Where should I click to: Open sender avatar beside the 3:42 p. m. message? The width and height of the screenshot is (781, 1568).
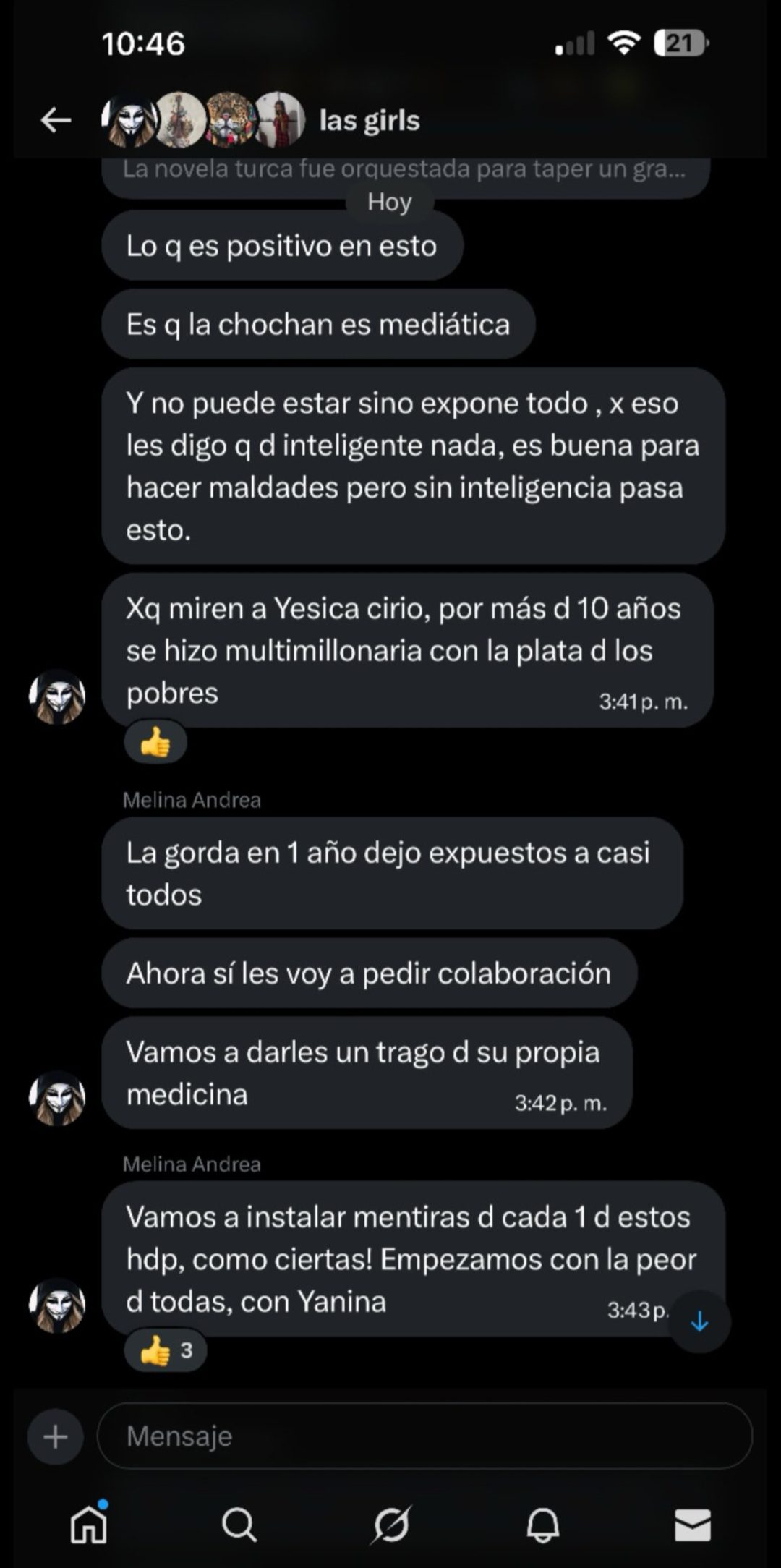[57, 1099]
